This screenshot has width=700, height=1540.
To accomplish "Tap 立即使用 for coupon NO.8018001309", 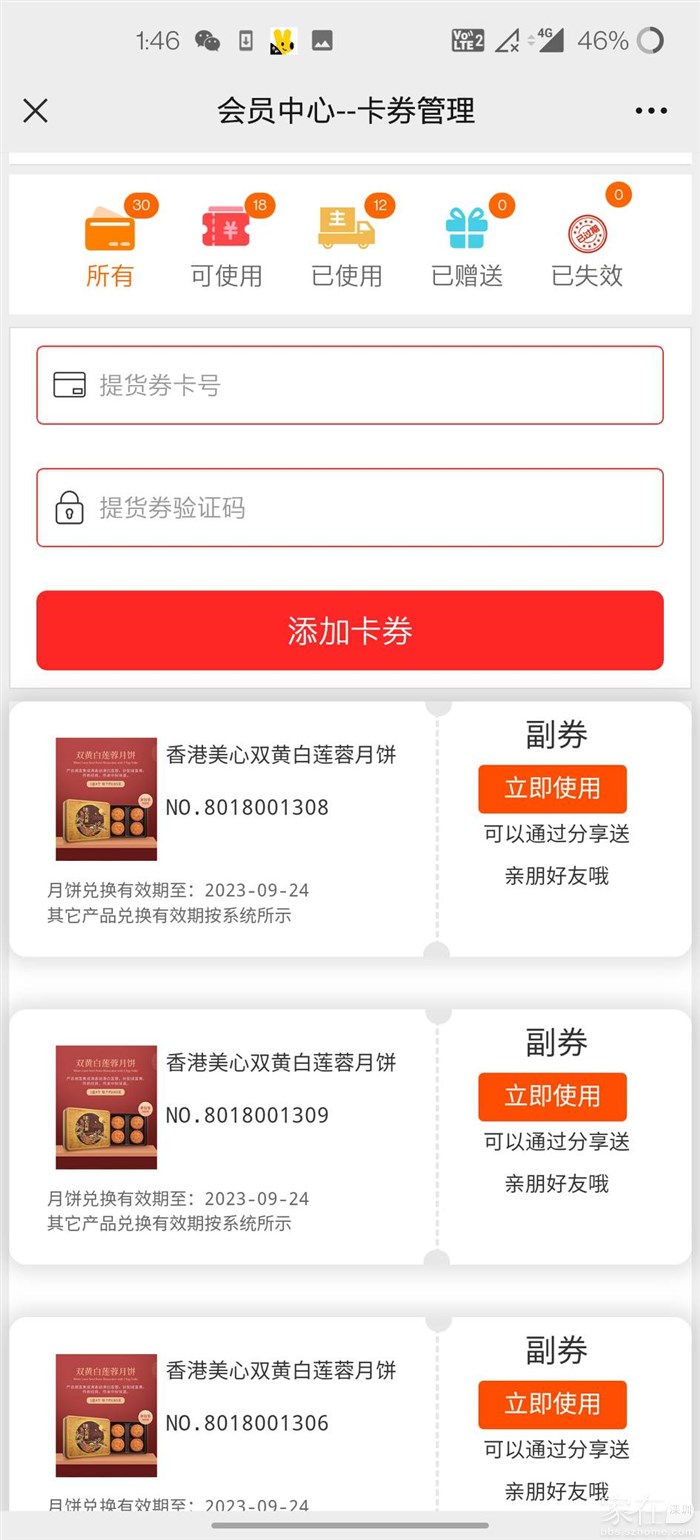I will point(552,1097).
